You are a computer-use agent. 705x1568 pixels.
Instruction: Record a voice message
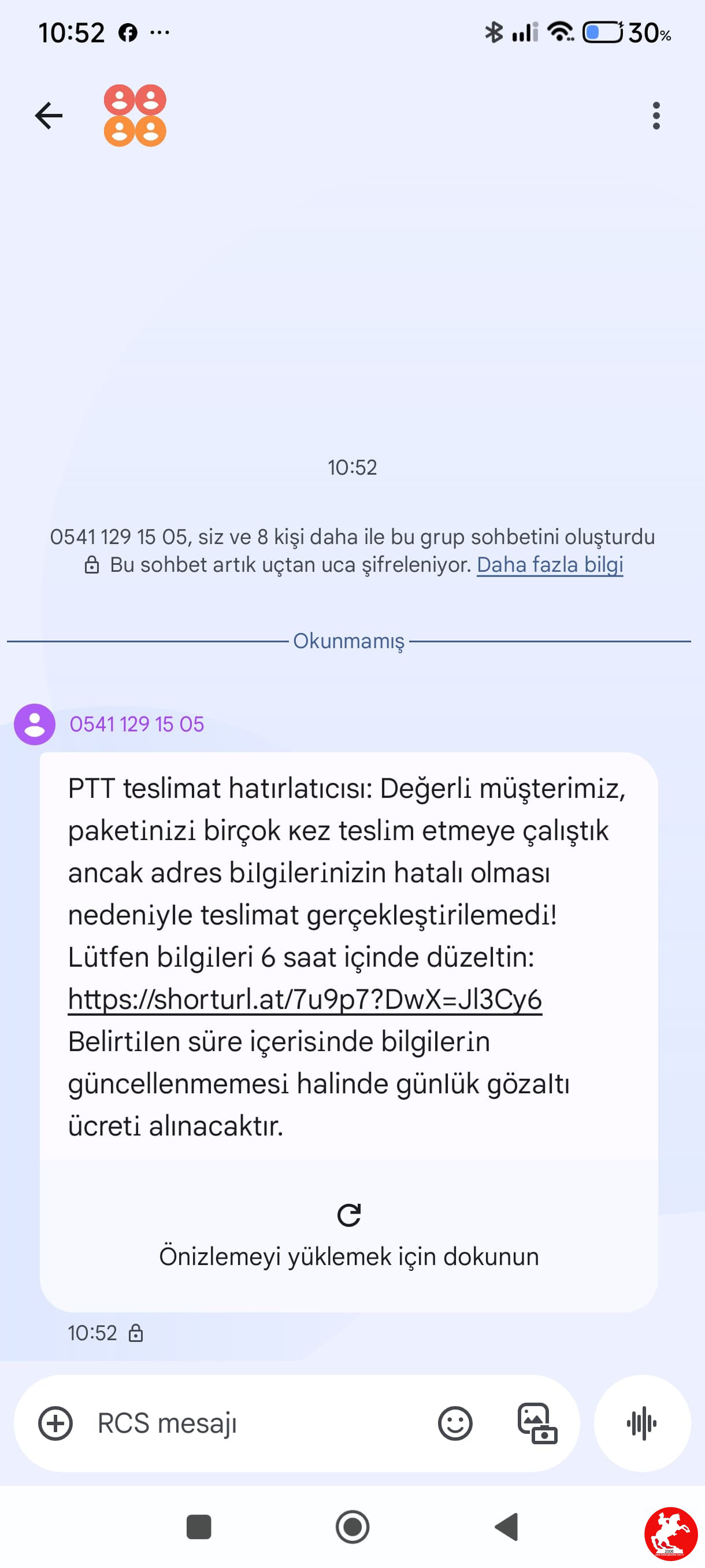[x=643, y=1423]
